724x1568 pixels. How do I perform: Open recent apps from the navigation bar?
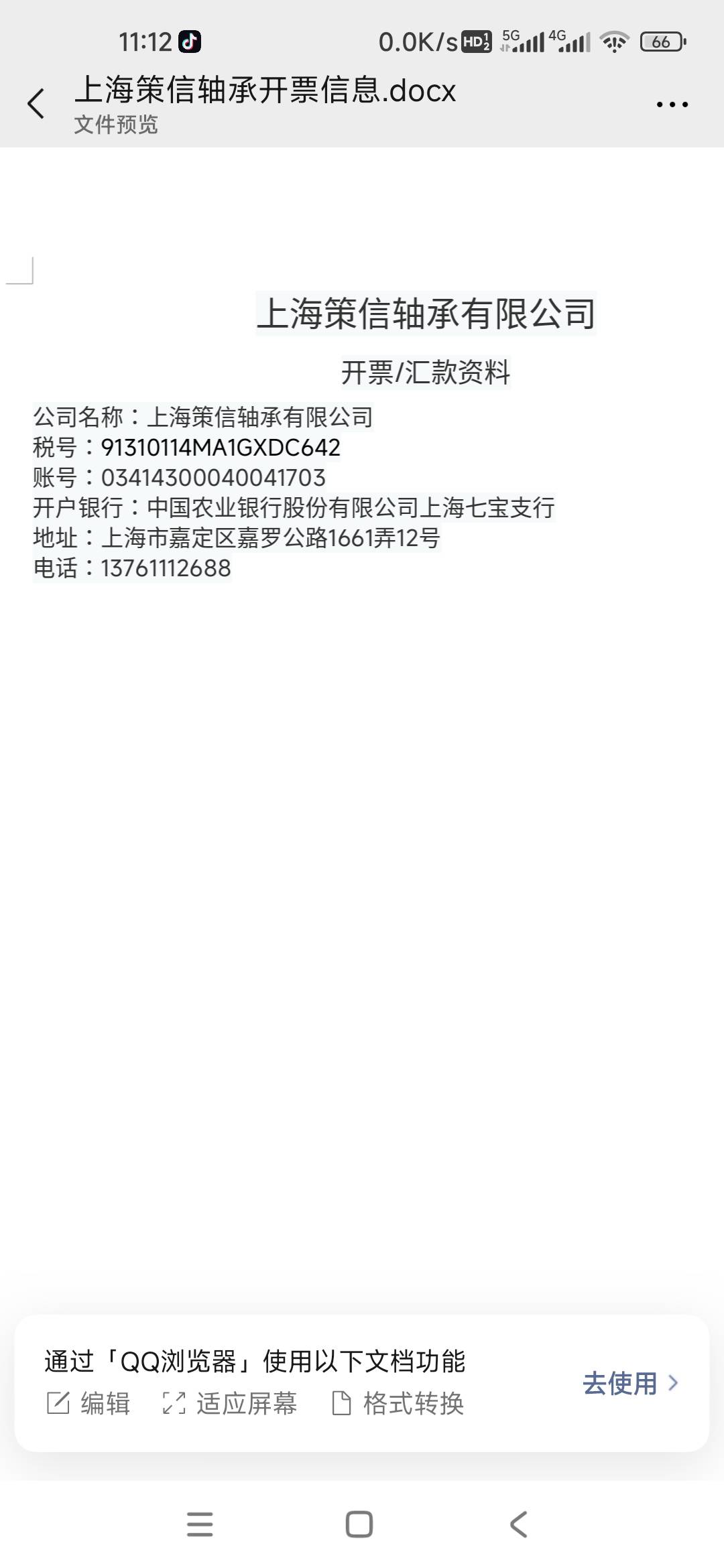pos(200,1524)
